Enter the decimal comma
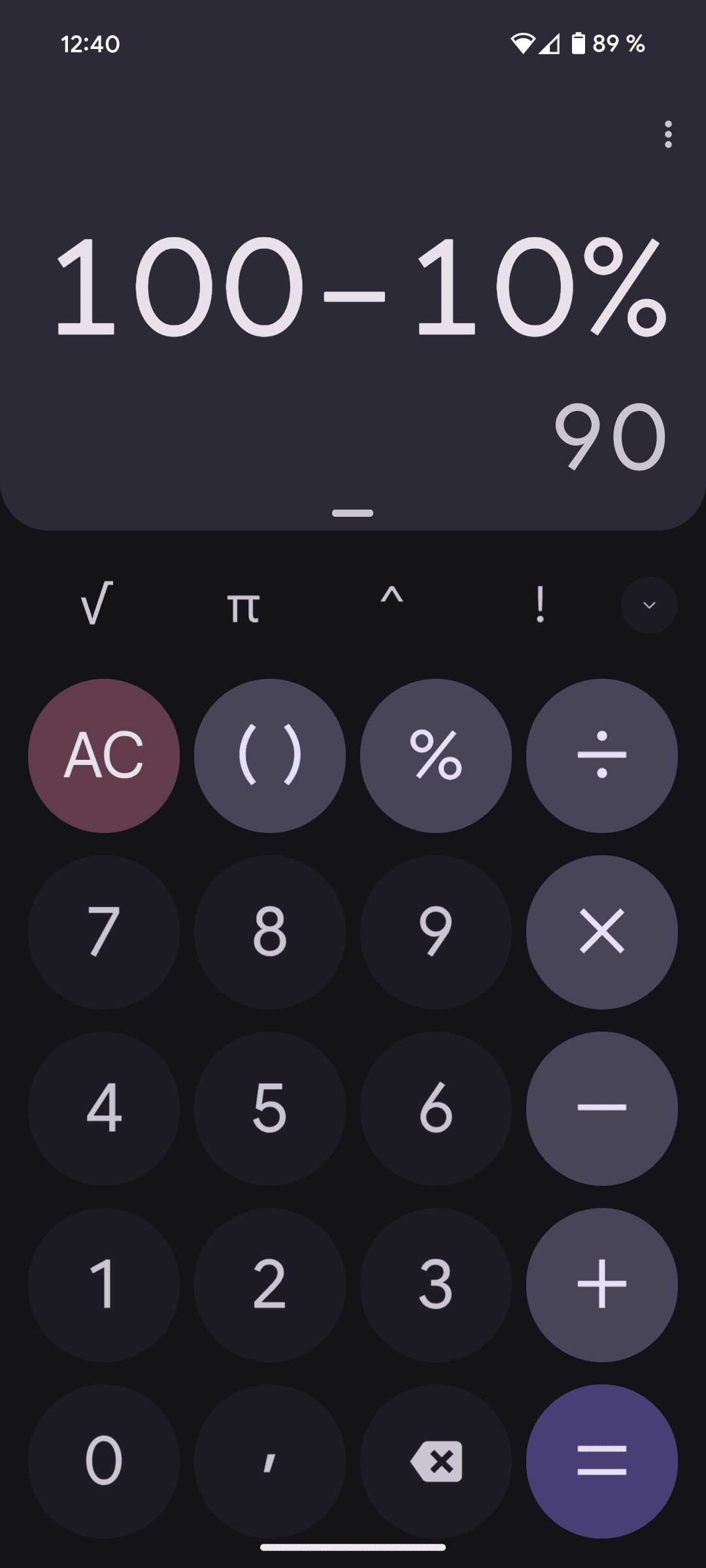 (x=270, y=1461)
